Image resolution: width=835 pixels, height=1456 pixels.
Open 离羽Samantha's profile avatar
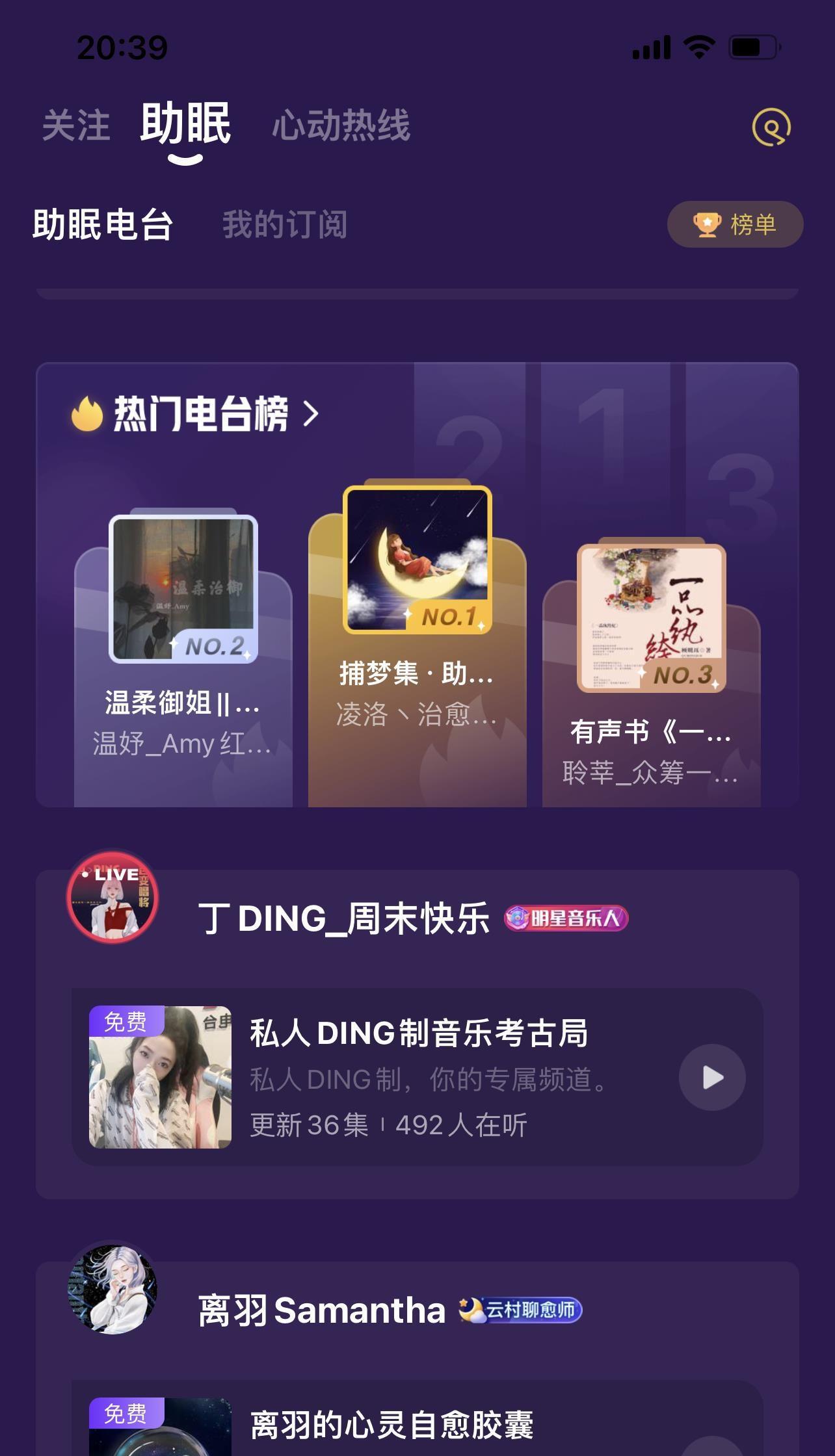(x=113, y=1289)
